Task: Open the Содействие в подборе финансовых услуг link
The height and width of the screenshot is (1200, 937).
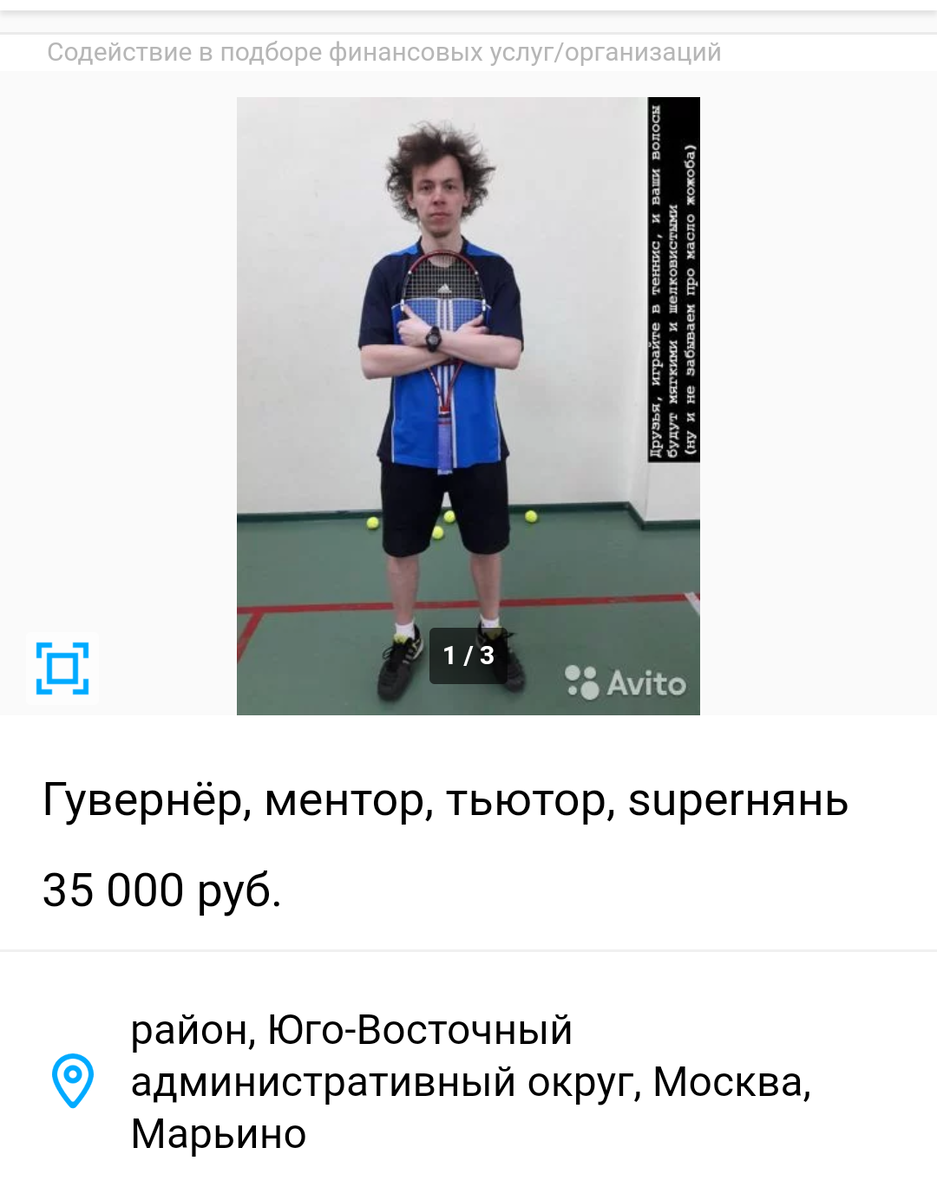Action: [384, 52]
